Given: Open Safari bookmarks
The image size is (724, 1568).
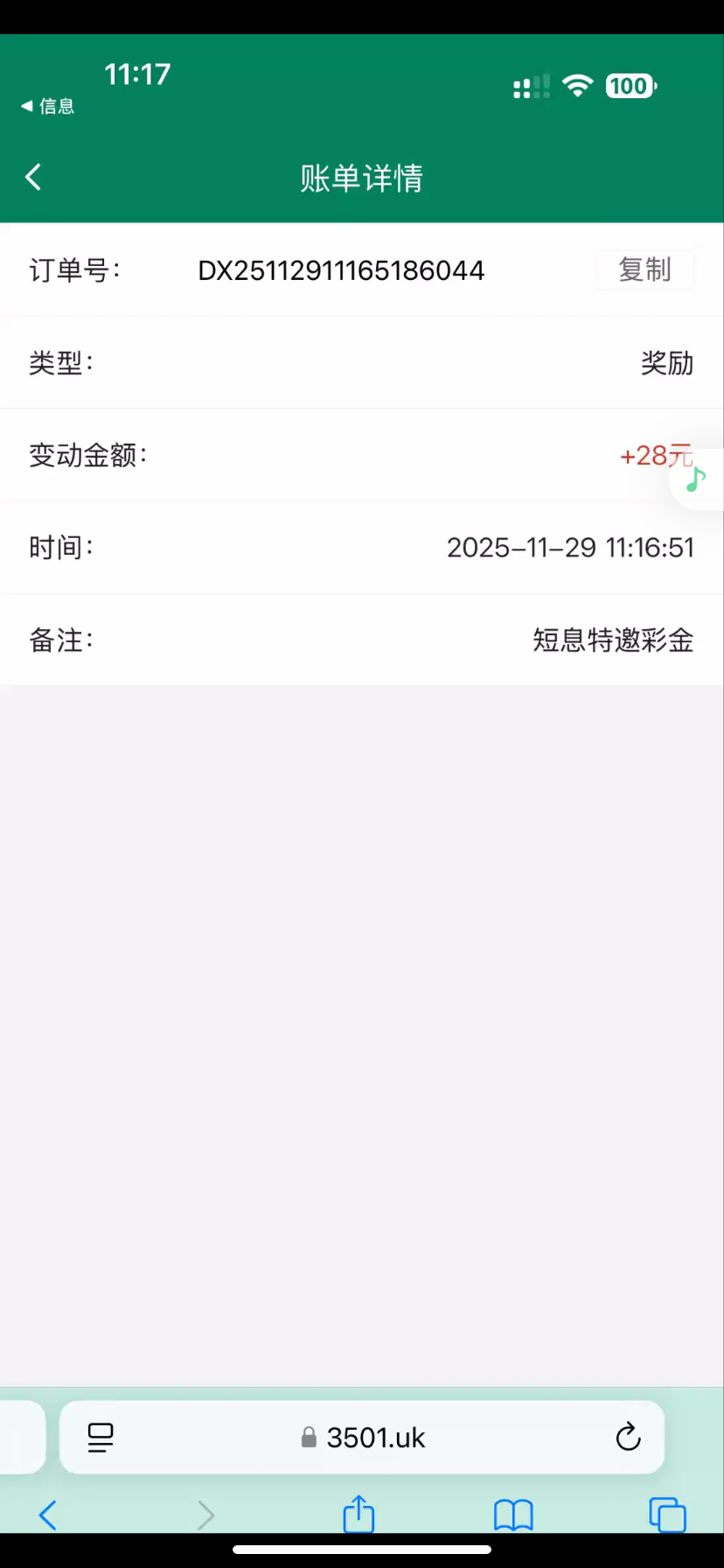Looking at the screenshot, I should point(513,1515).
